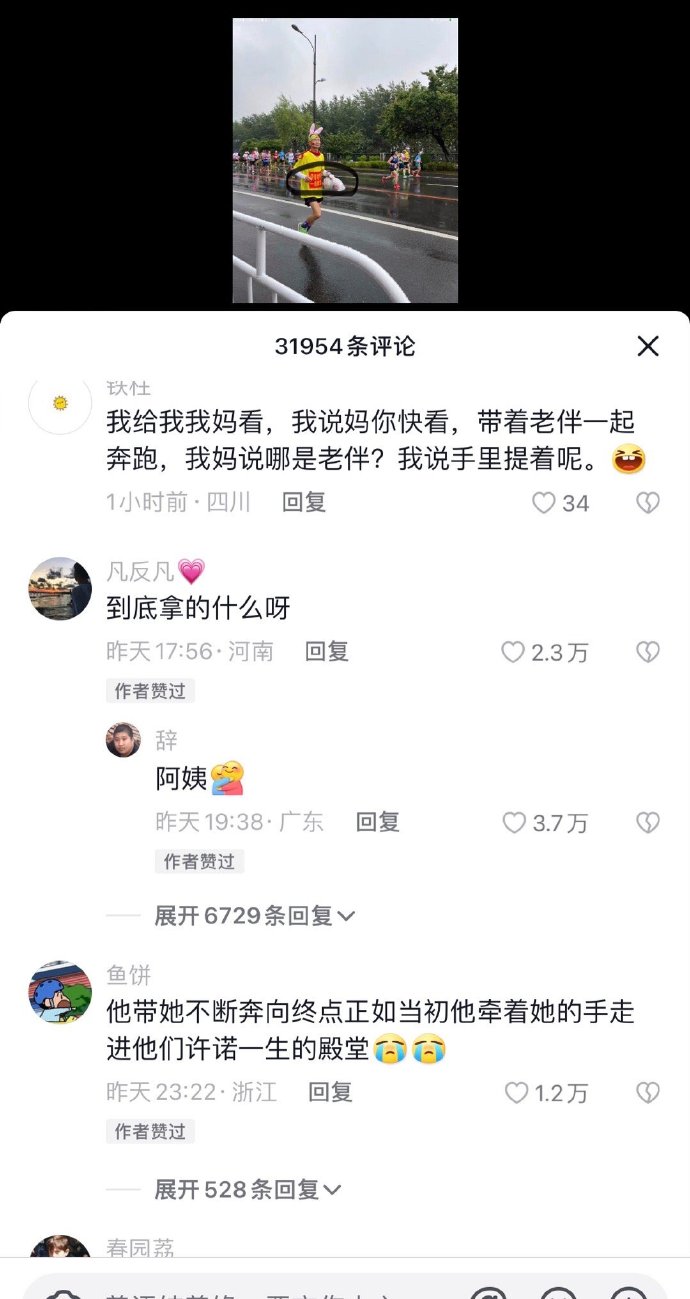This screenshot has width=690, height=1299.
Task: Open 辞's profile avatar
Action: click(x=124, y=740)
